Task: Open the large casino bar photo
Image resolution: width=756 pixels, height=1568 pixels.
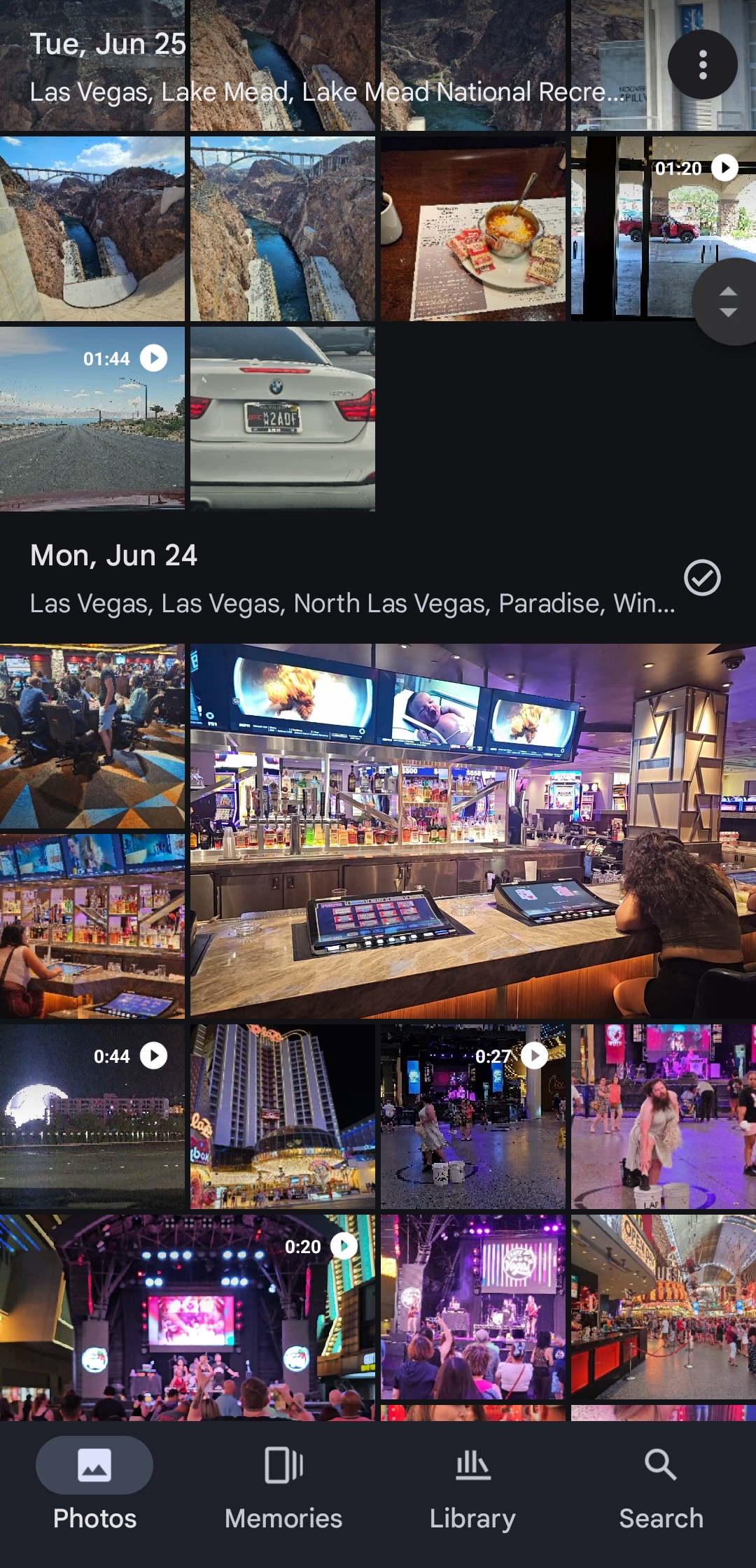Action: [473, 831]
